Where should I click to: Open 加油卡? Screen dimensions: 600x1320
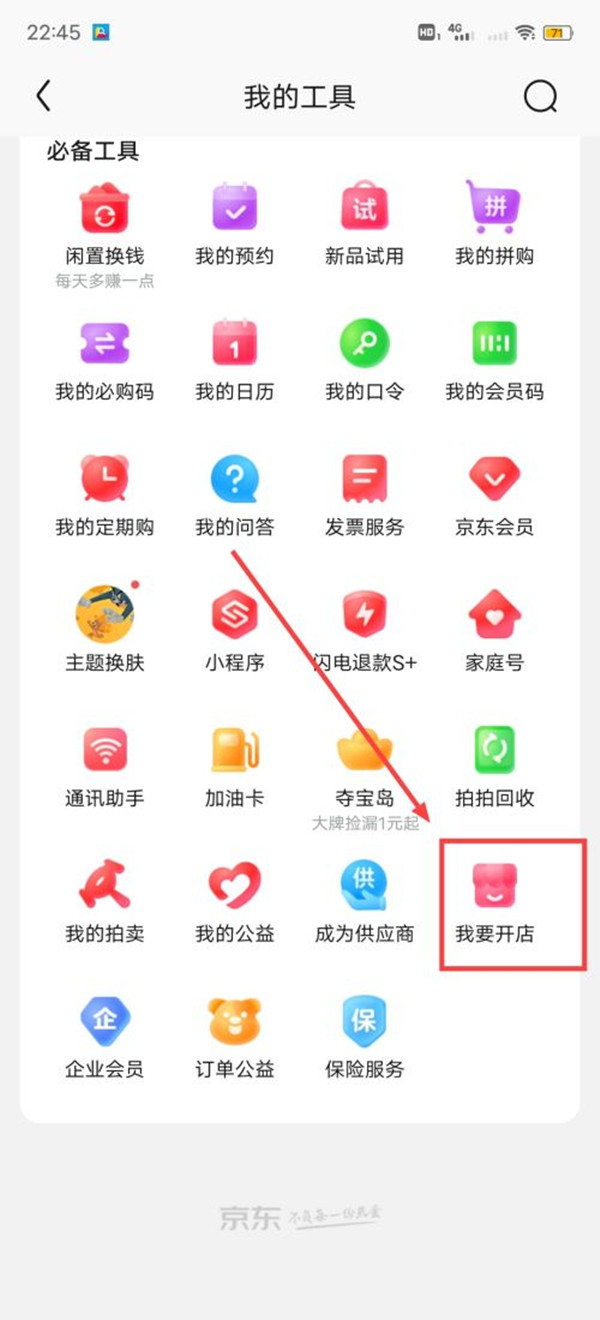[235, 766]
